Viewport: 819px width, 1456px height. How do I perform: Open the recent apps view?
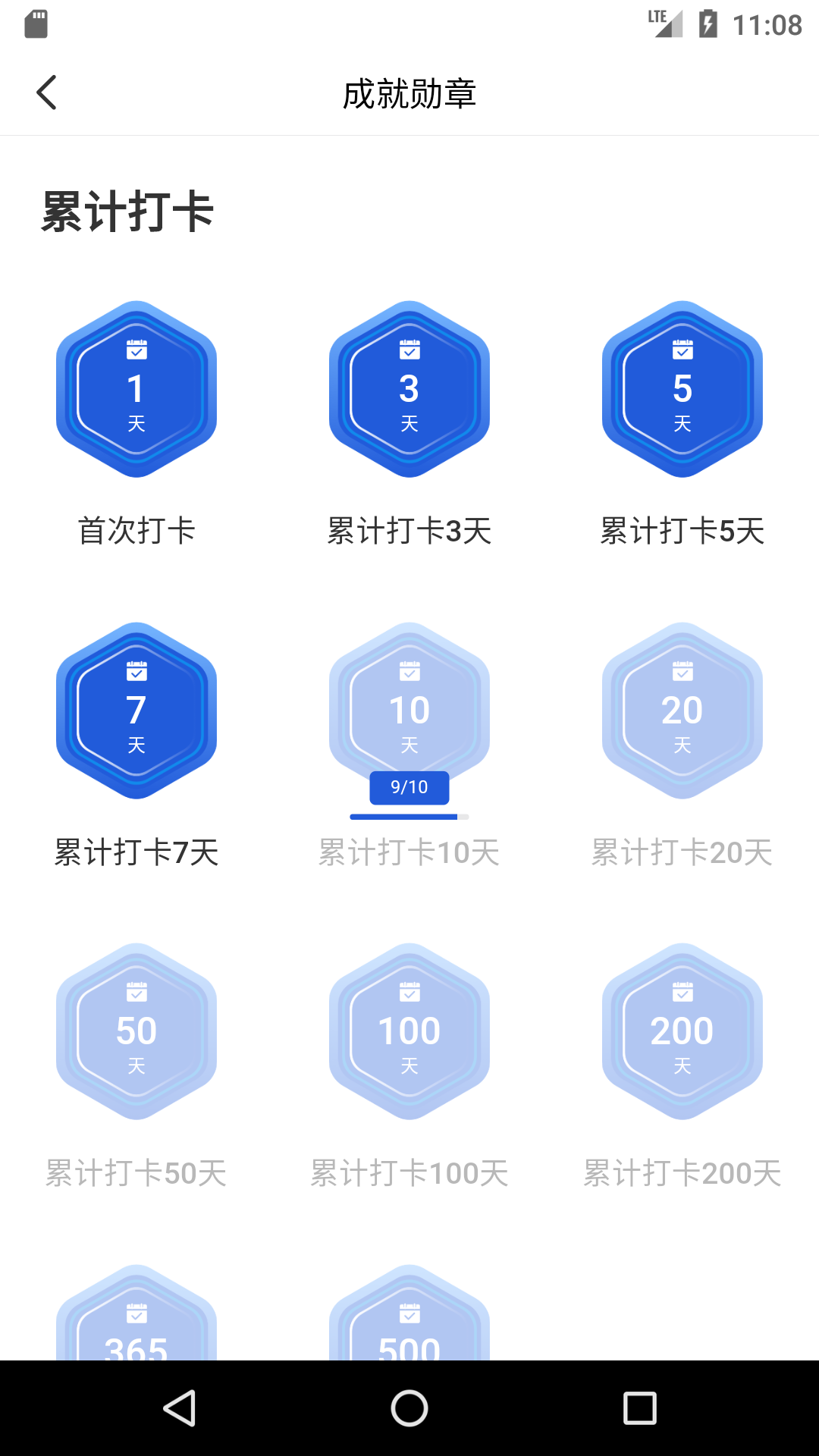(639, 1408)
